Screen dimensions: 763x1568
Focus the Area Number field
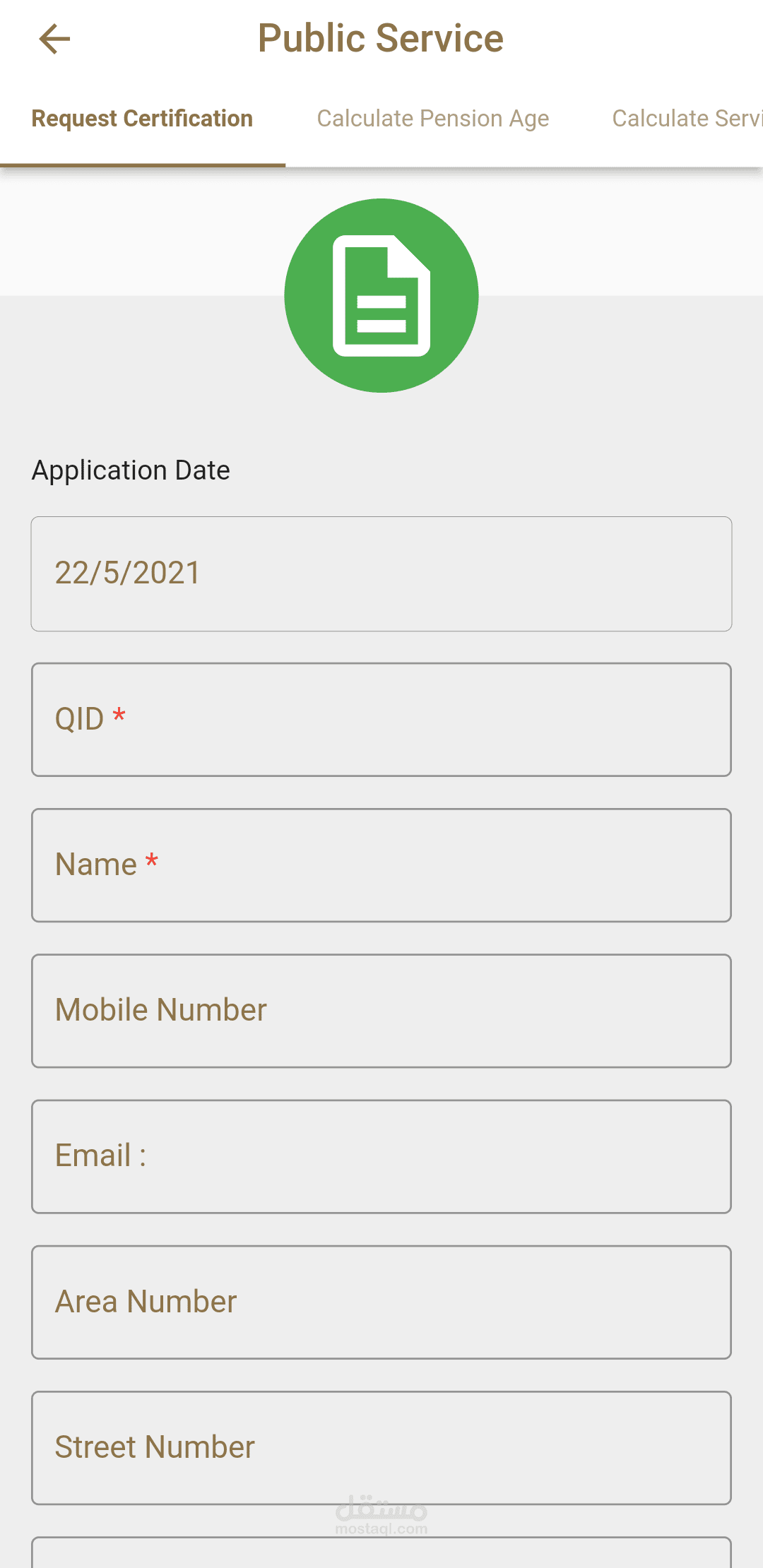coord(381,1302)
